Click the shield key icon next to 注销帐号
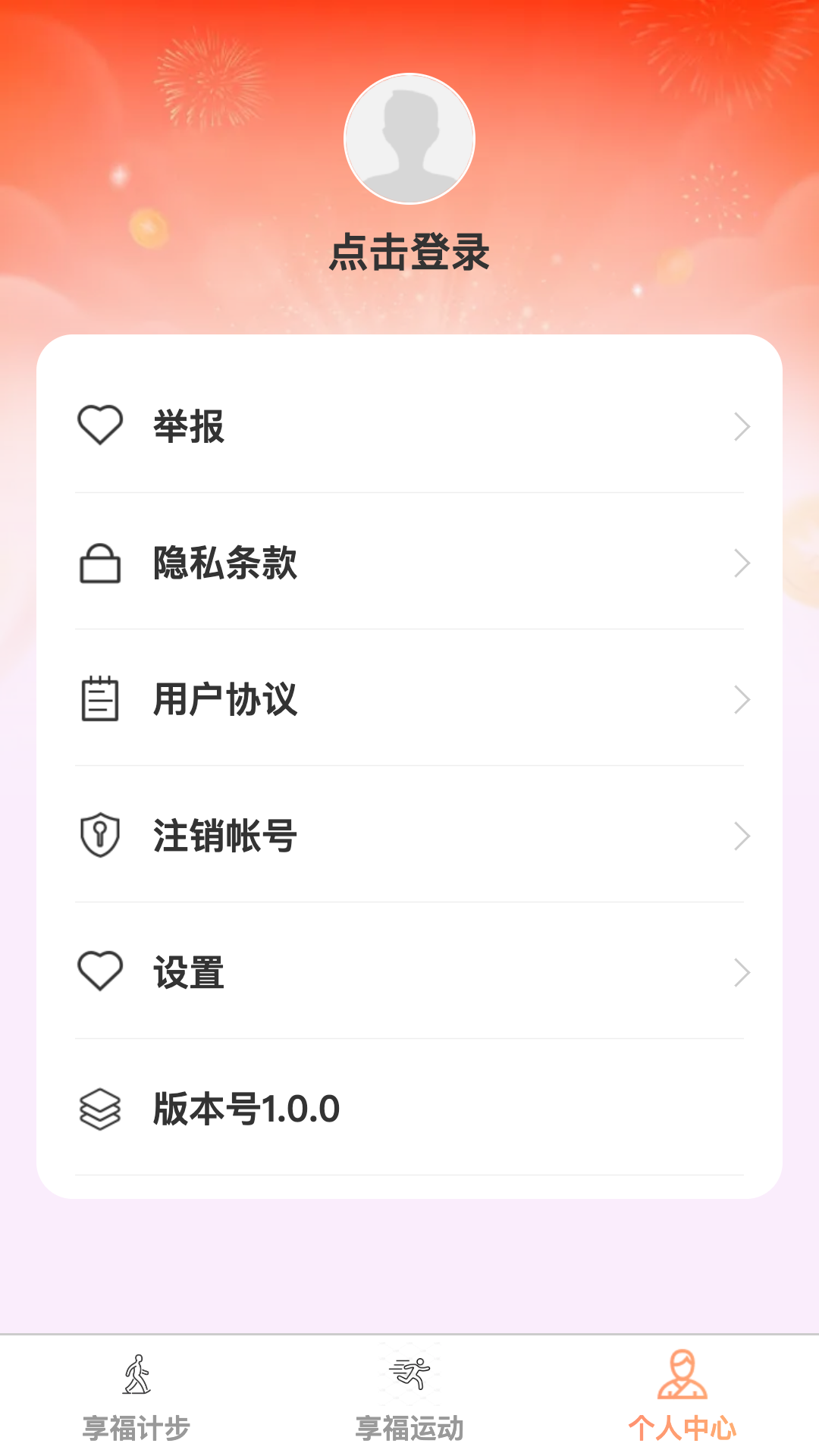 tap(101, 835)
